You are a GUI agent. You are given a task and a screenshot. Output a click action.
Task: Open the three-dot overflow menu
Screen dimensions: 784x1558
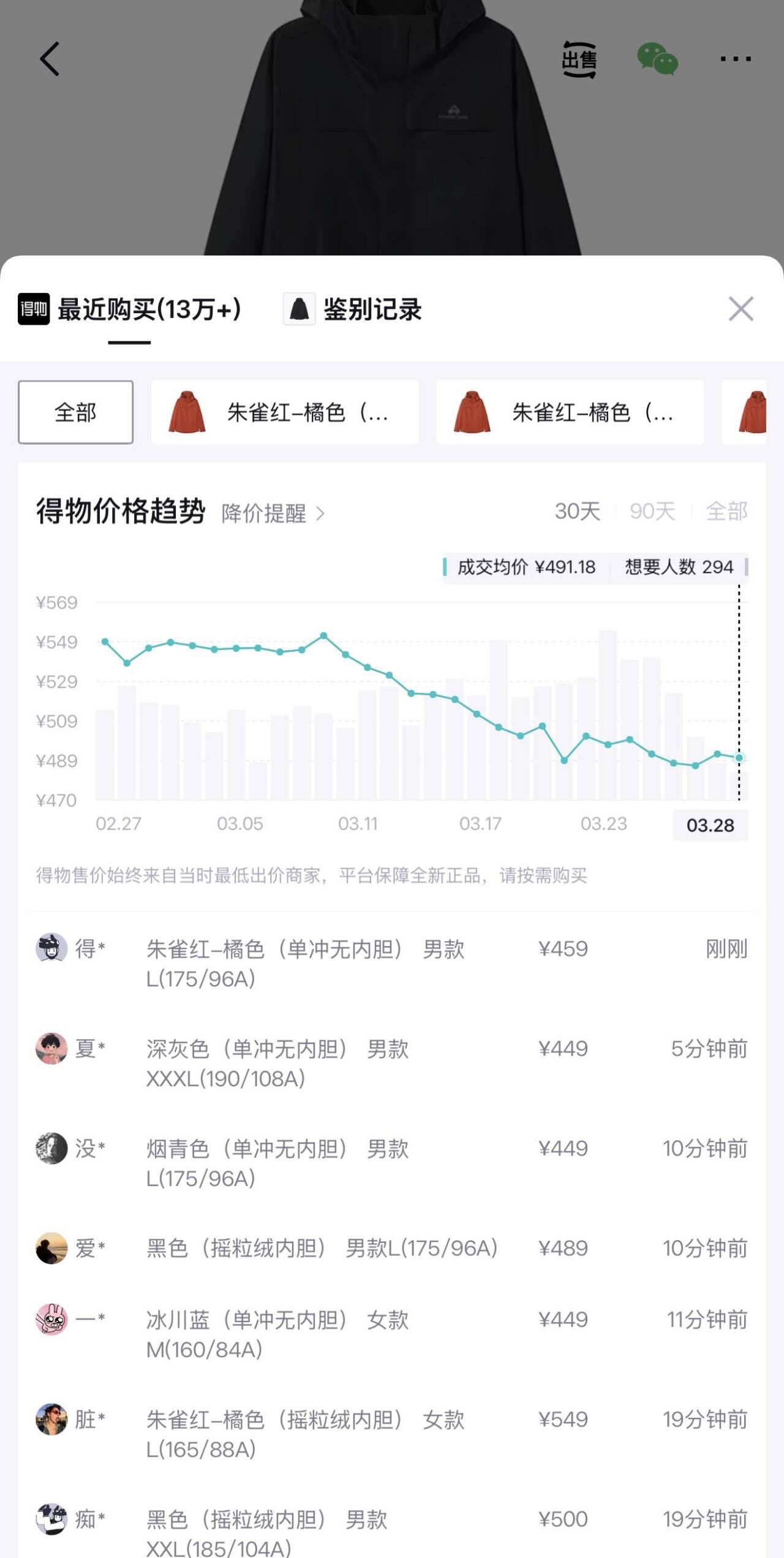[735, 59]
